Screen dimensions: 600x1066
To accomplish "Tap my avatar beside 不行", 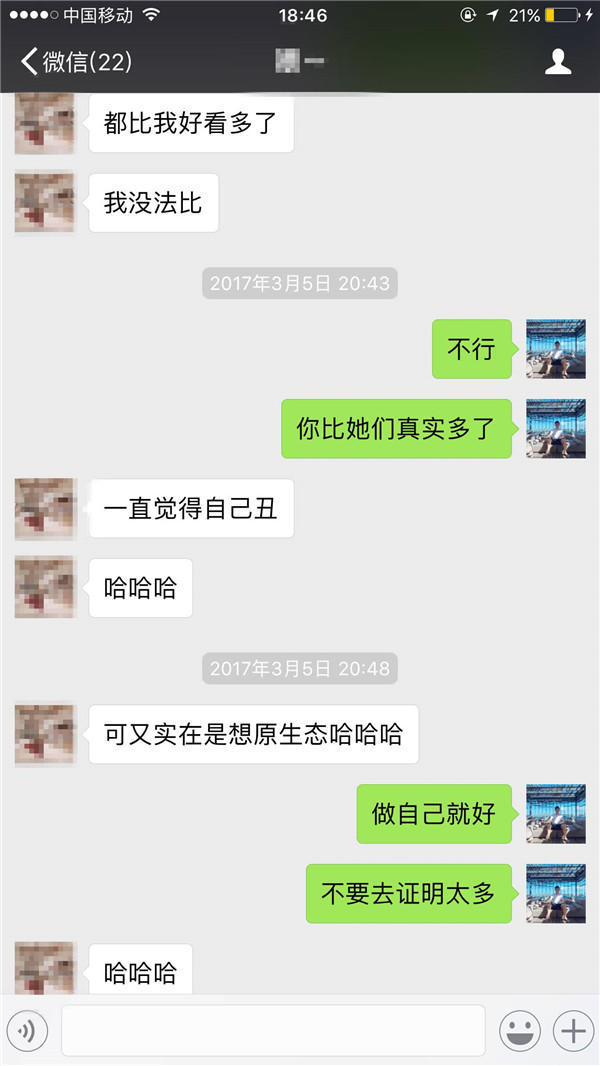I will pos(556,349).
